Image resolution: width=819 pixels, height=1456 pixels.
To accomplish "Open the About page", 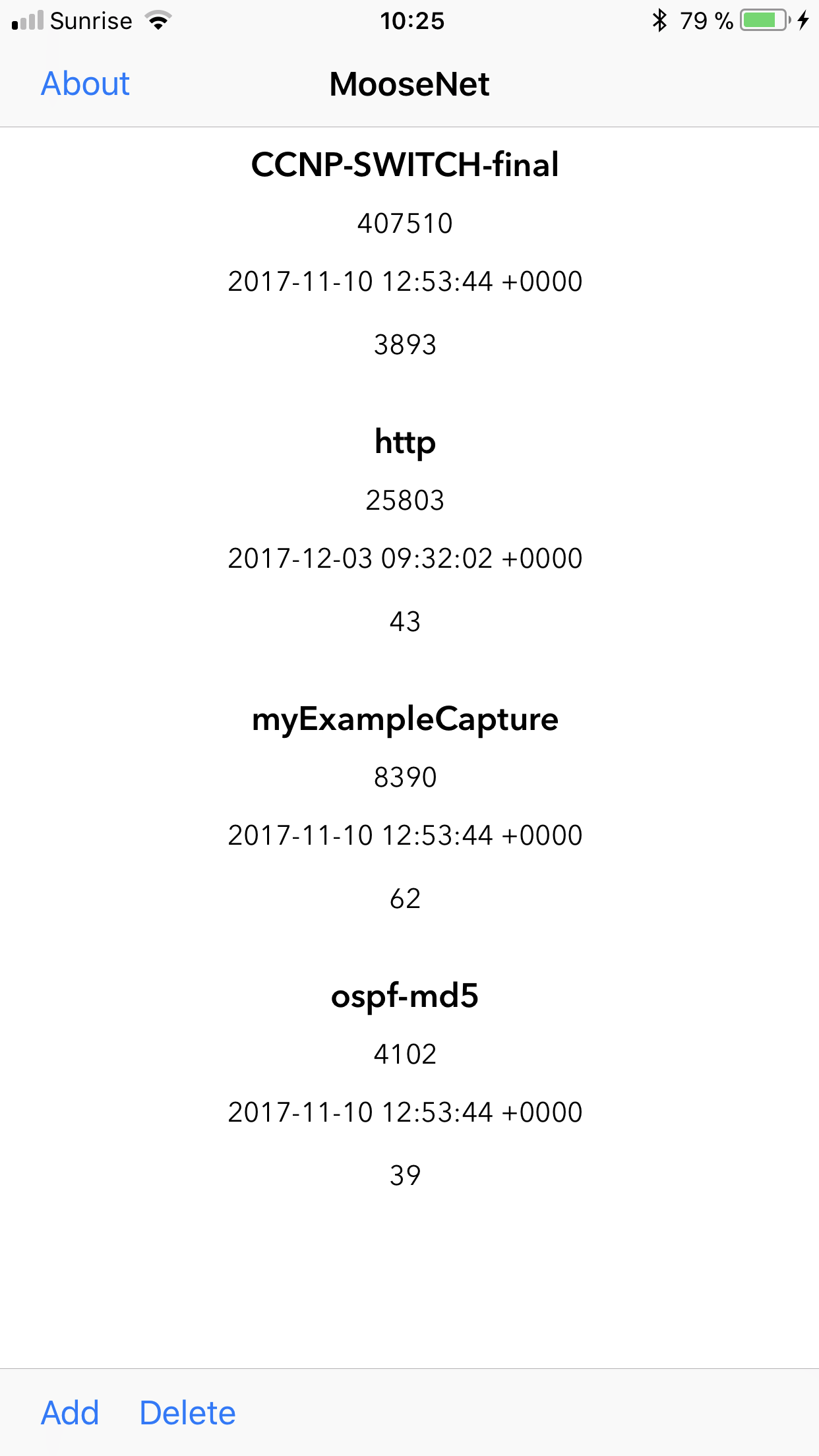I will [x=85, y=84].
